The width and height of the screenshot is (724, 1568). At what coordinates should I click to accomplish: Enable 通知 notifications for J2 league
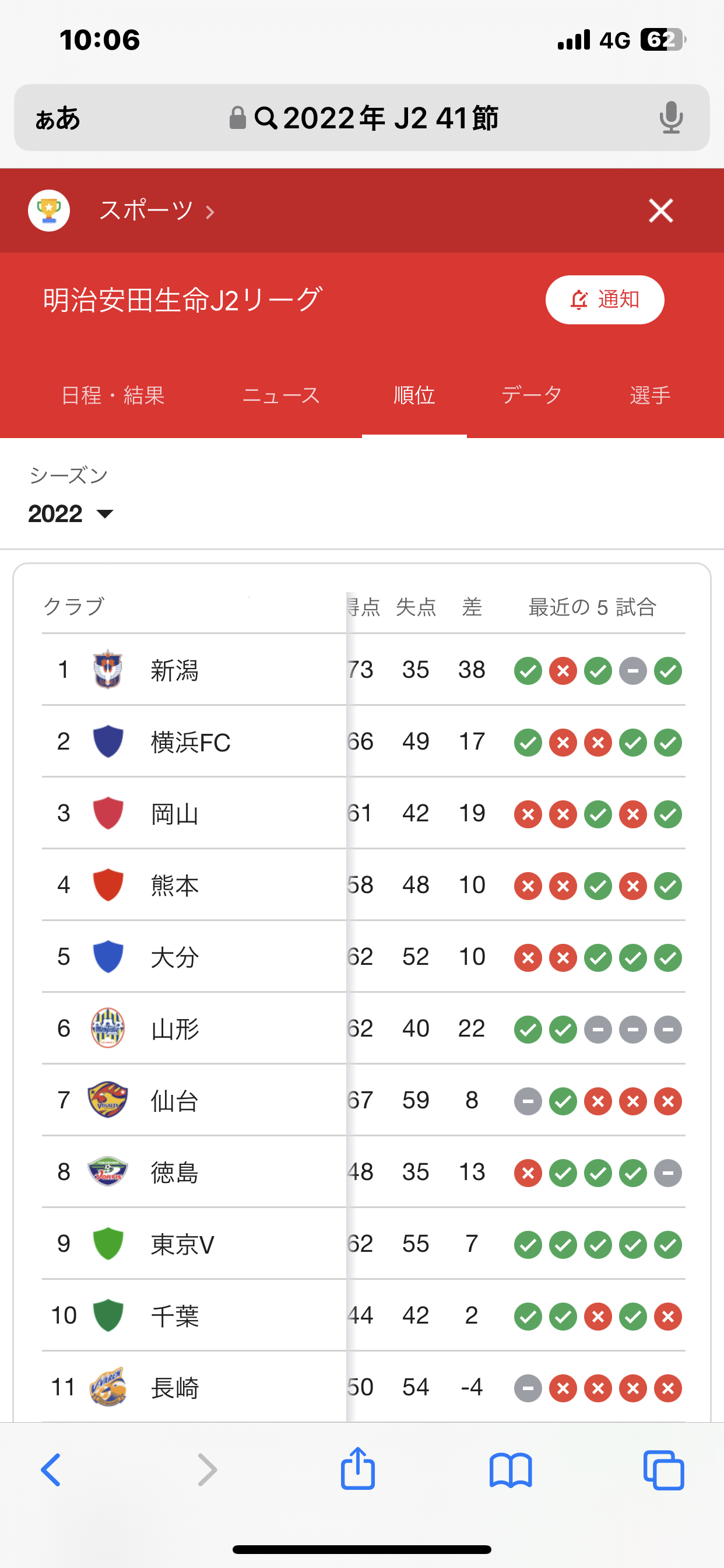(x=604, y=299)
